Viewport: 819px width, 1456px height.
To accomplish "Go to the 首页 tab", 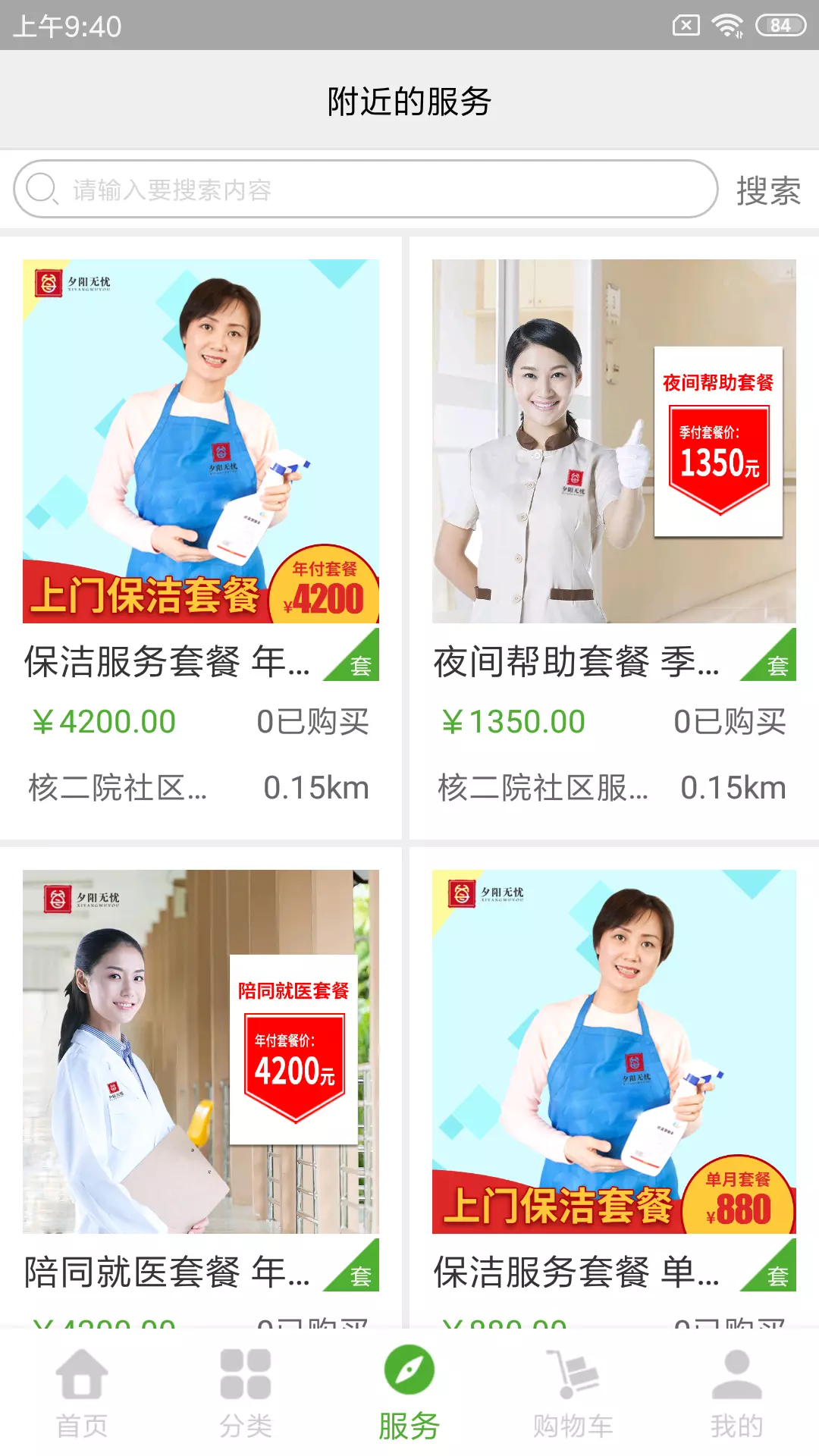I will point(82,1392).
